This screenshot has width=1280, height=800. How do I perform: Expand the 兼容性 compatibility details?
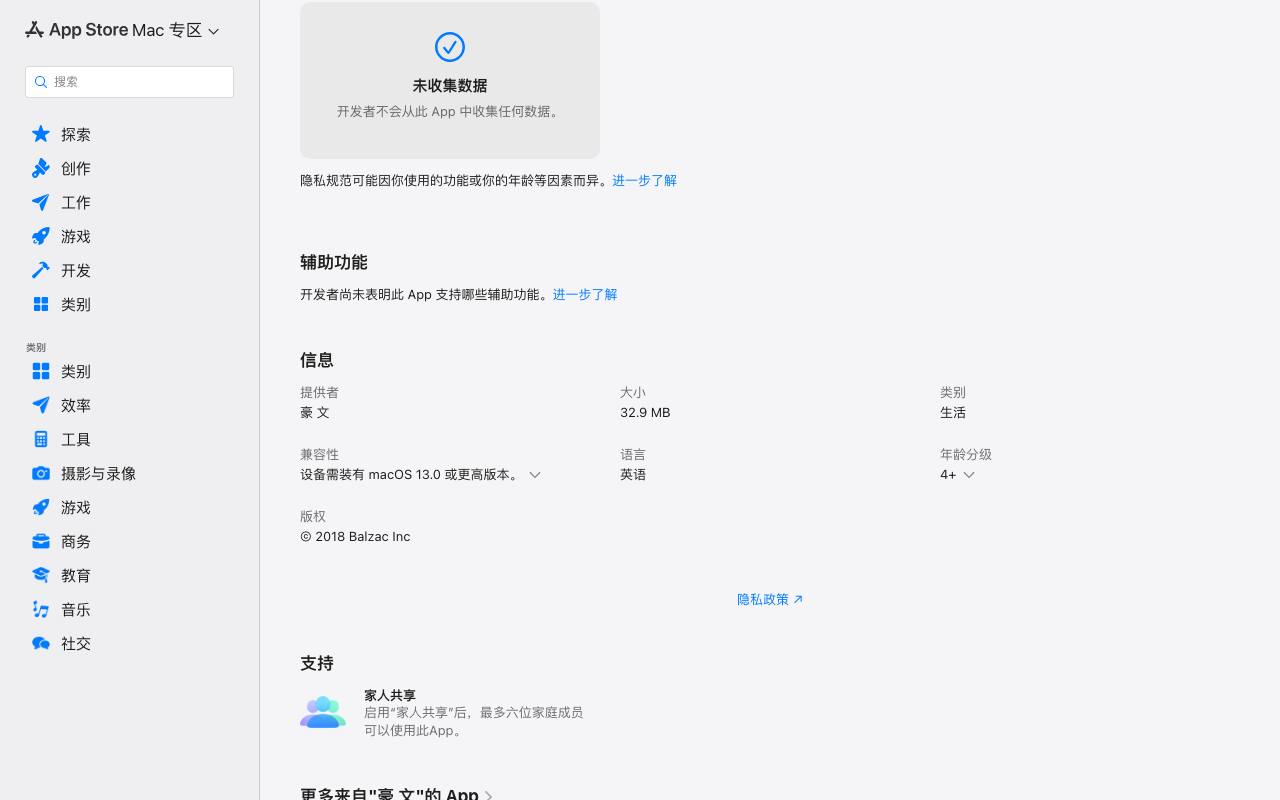pyautogui.click(x=535, y=475)
